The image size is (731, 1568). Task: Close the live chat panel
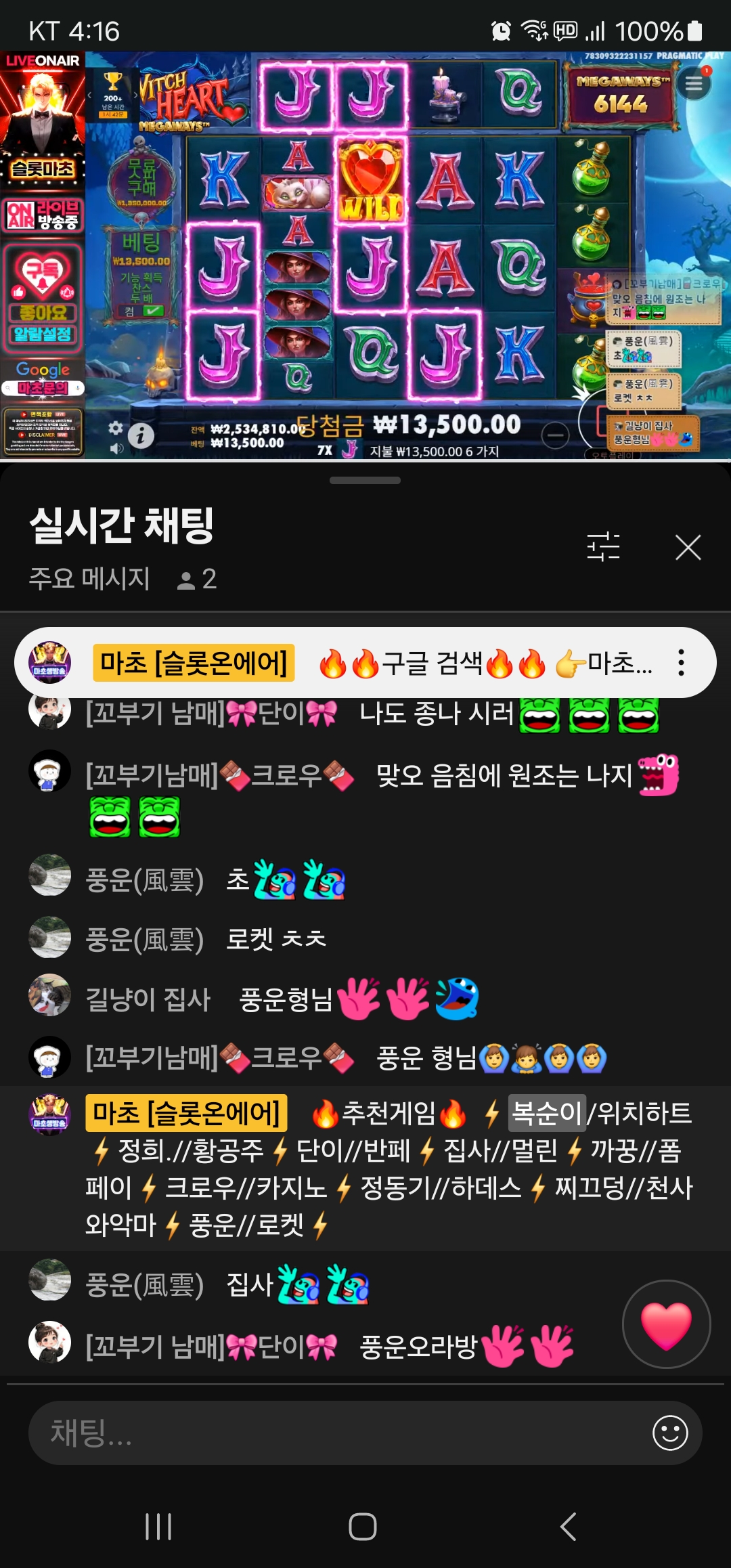tap(688, 547)
